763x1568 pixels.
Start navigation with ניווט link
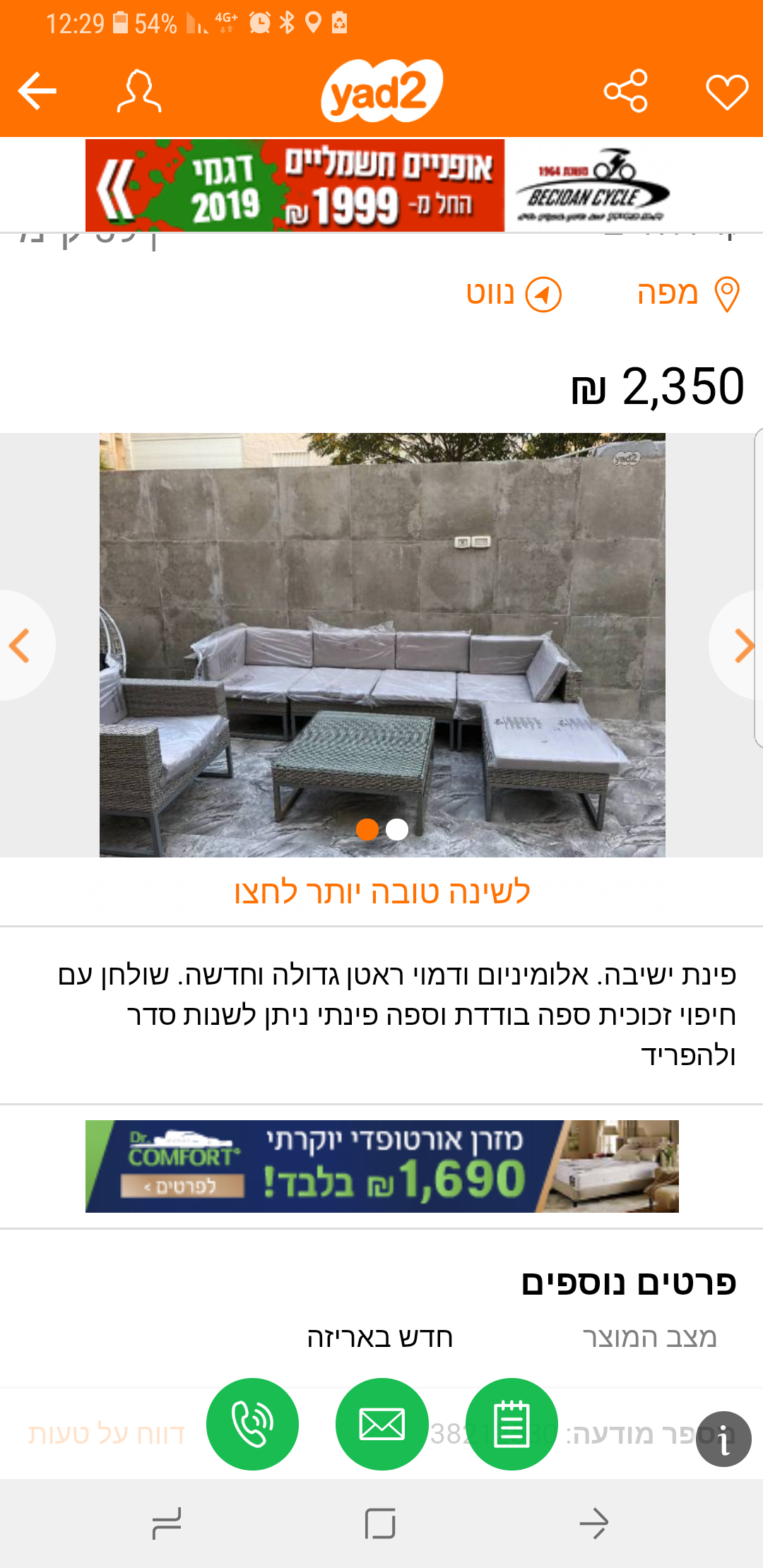514,294
